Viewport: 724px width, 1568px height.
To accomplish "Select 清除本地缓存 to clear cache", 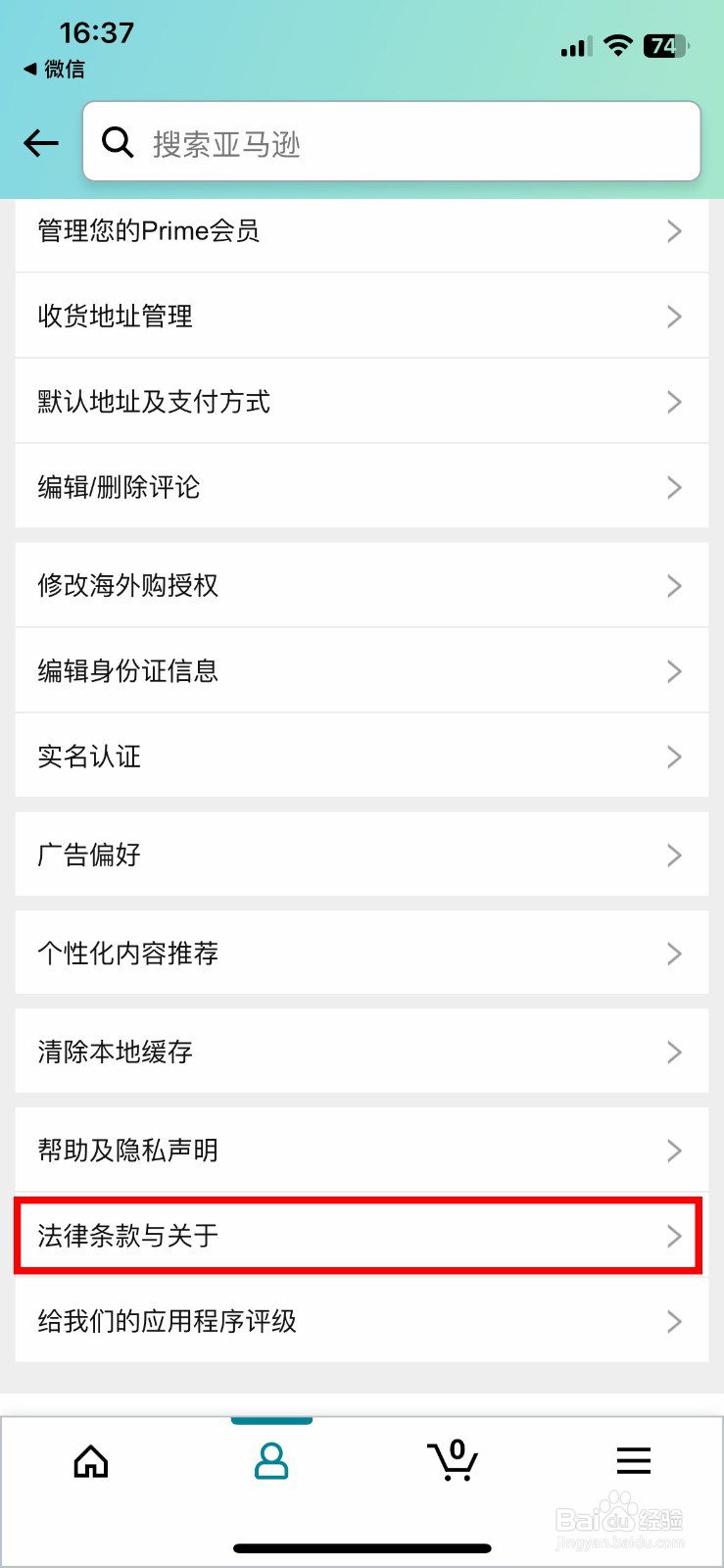I will tap(362, 1052).
